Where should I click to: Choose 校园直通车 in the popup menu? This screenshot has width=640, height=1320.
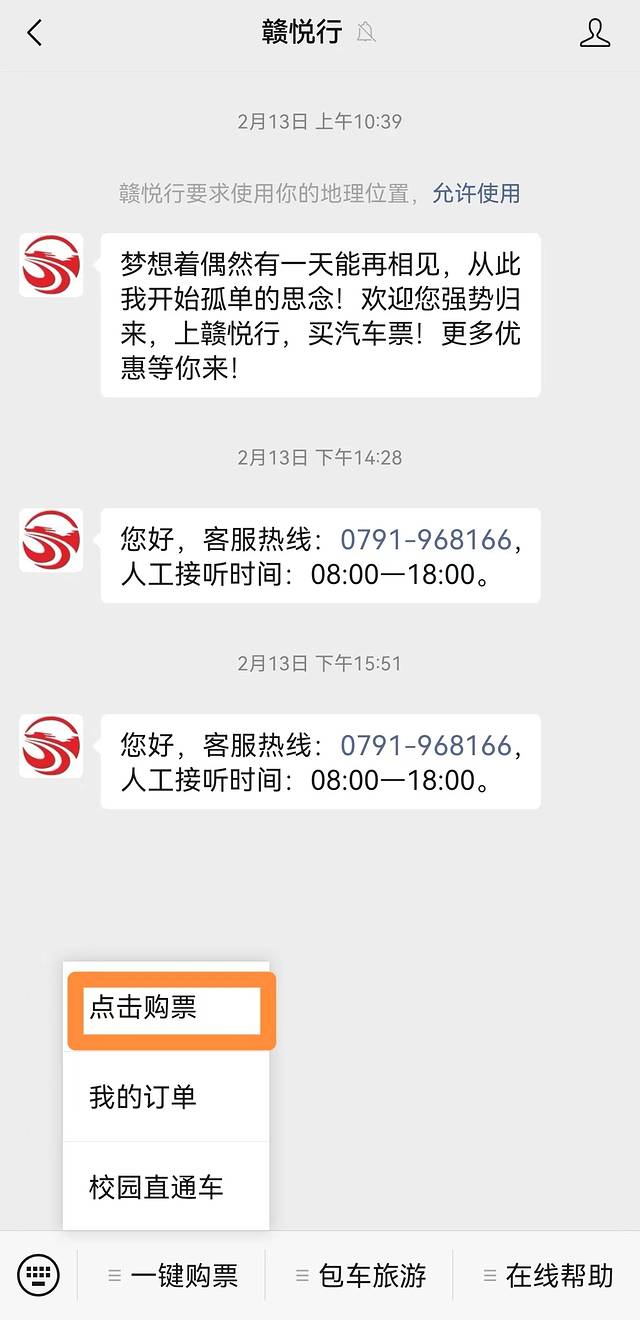[x=166, y=1187]
